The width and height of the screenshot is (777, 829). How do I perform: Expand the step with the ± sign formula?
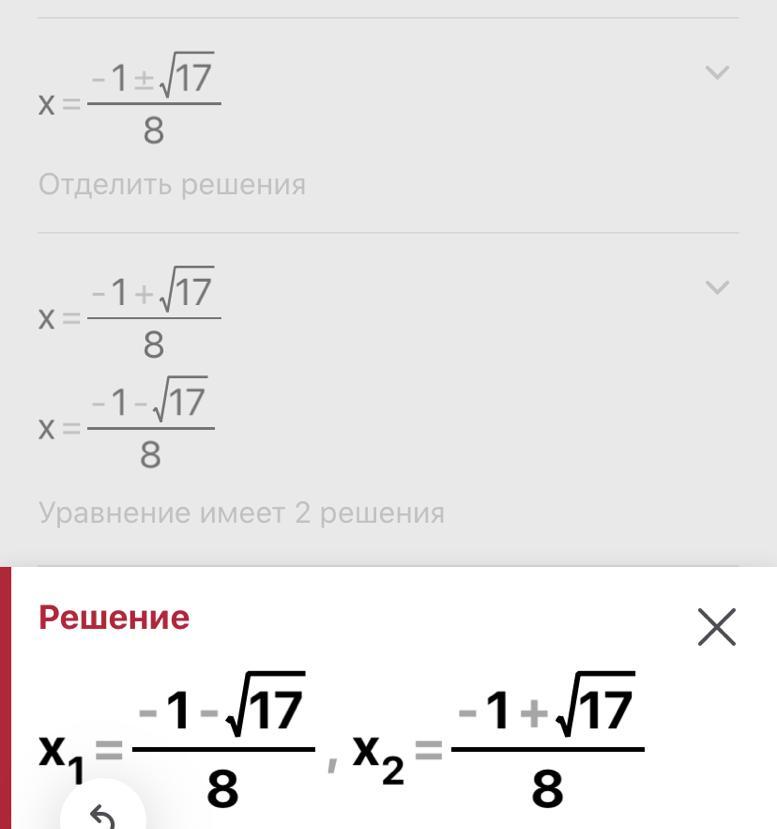point(716,72)
